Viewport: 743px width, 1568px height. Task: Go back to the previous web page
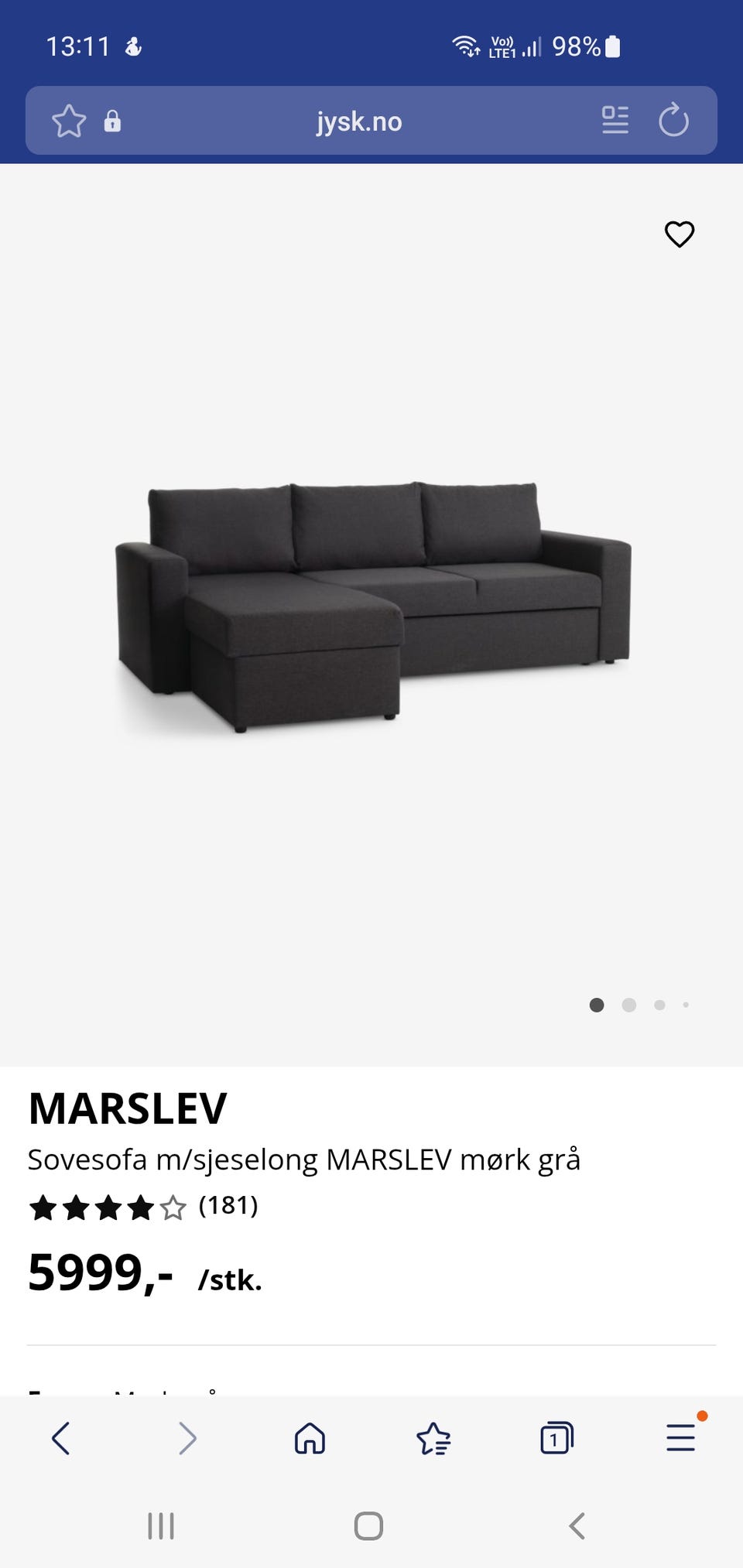[61, 1439]
